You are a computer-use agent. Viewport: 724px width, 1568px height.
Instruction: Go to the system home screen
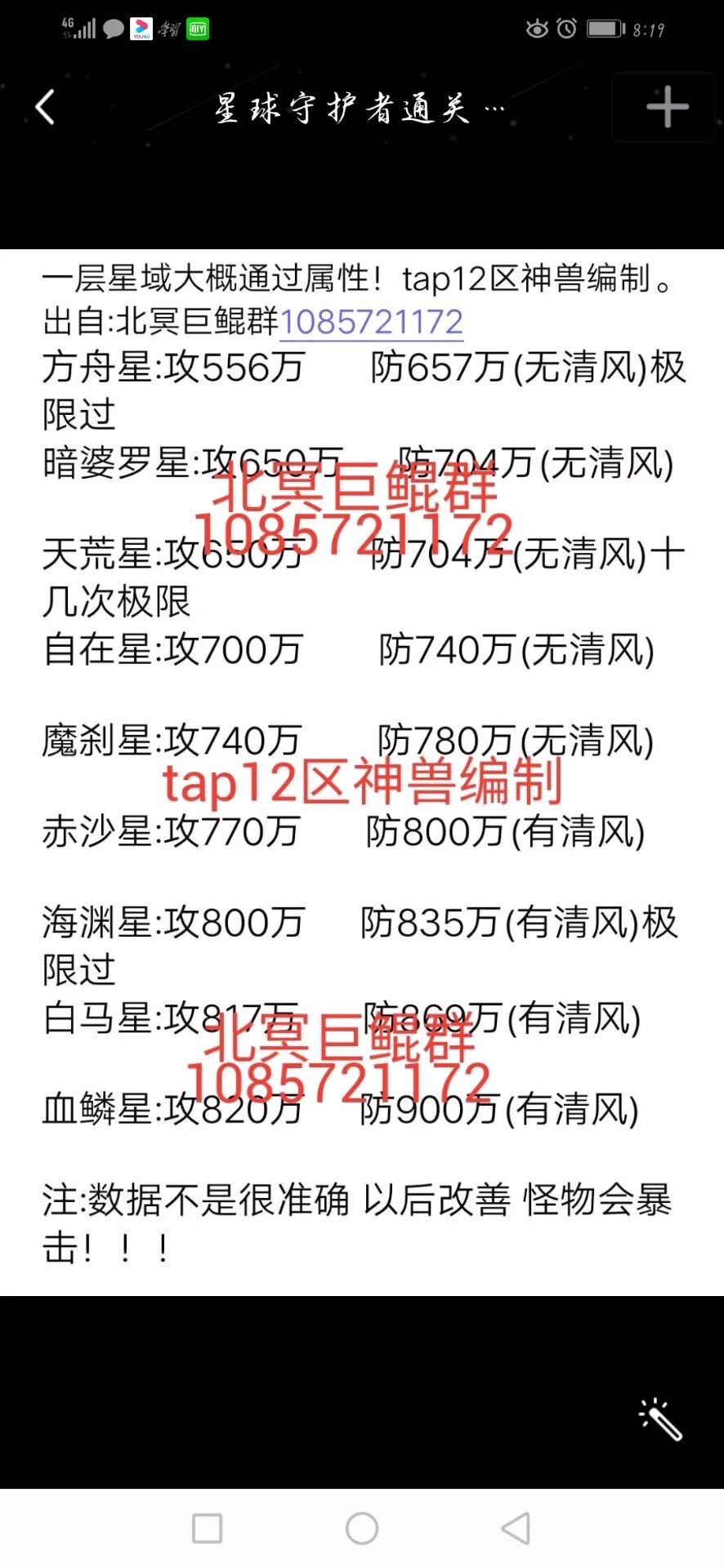click(362, 1528)
